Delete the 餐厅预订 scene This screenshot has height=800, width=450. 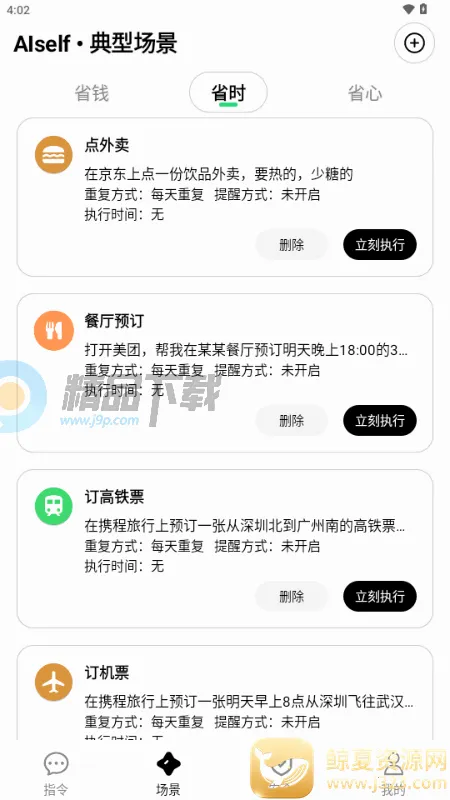(291, 421)
